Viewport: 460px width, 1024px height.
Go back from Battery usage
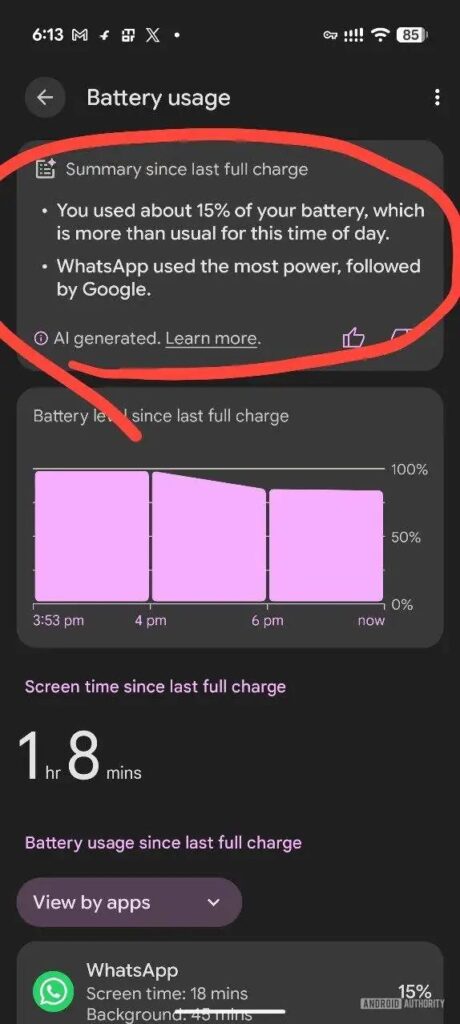point(44,98)
